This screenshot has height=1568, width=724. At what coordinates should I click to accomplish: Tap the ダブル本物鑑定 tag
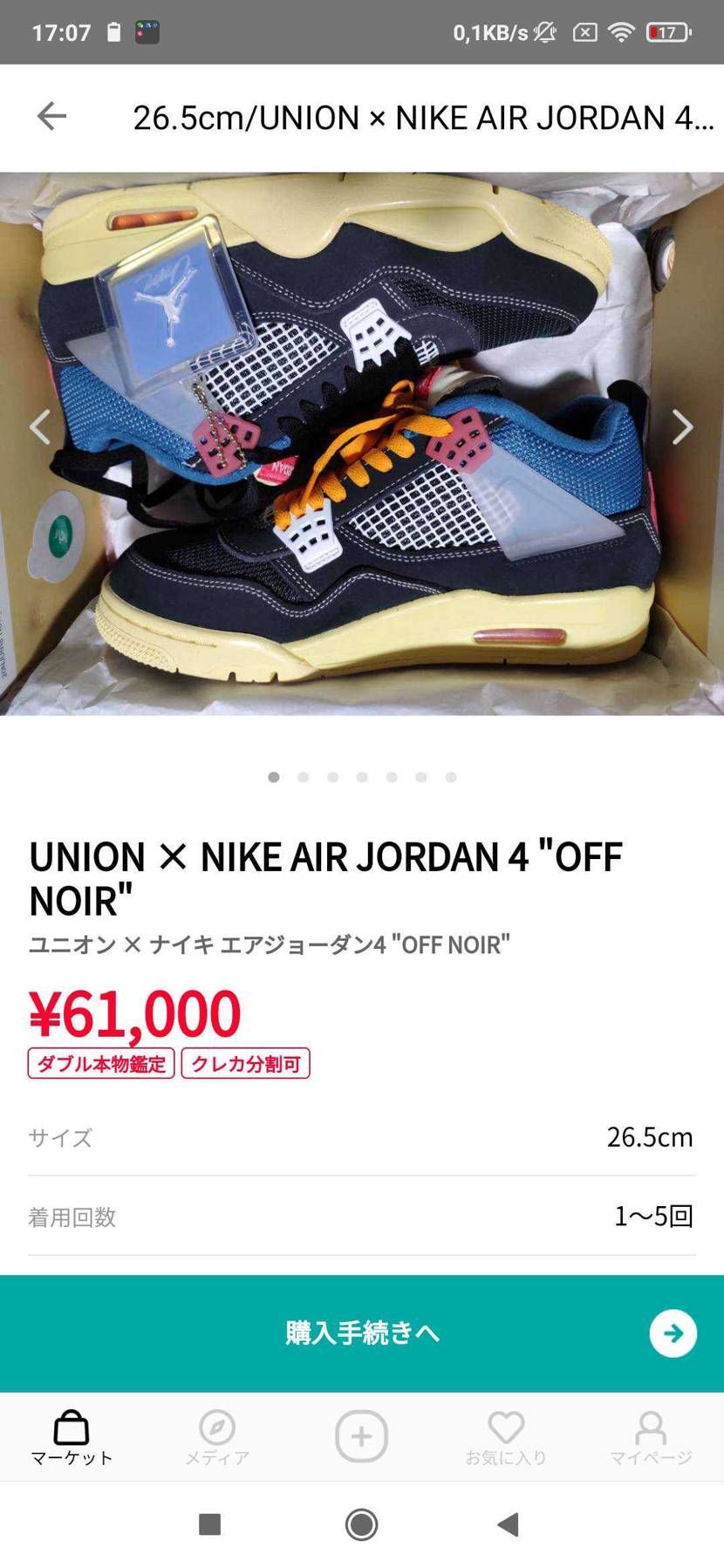click(101, 1063)
